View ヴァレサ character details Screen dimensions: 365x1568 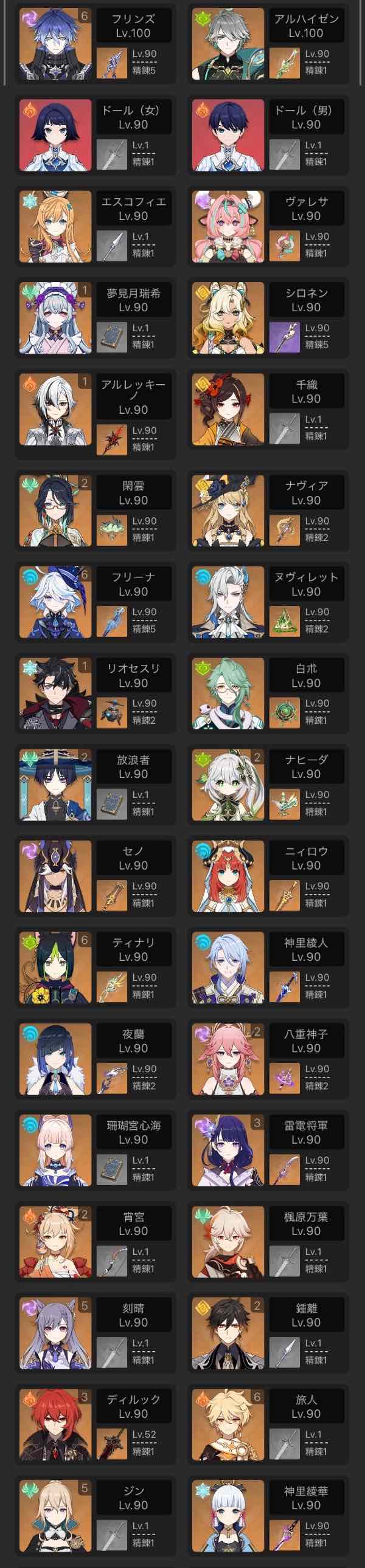268,227
